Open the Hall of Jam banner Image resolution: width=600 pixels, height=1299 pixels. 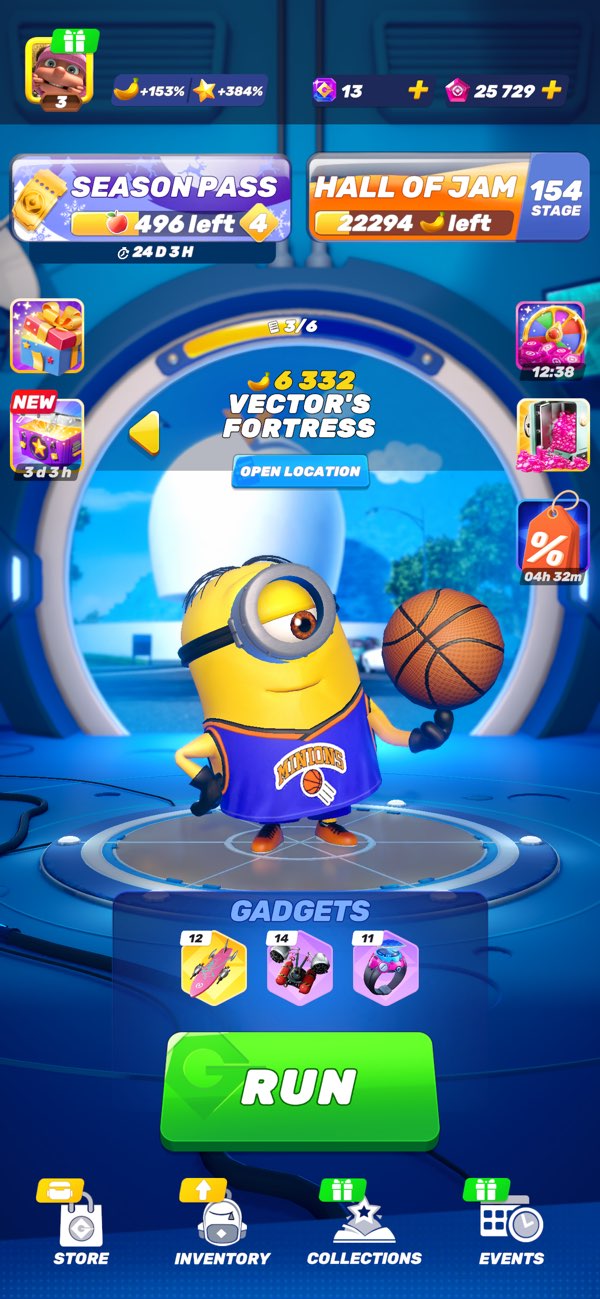447,199
